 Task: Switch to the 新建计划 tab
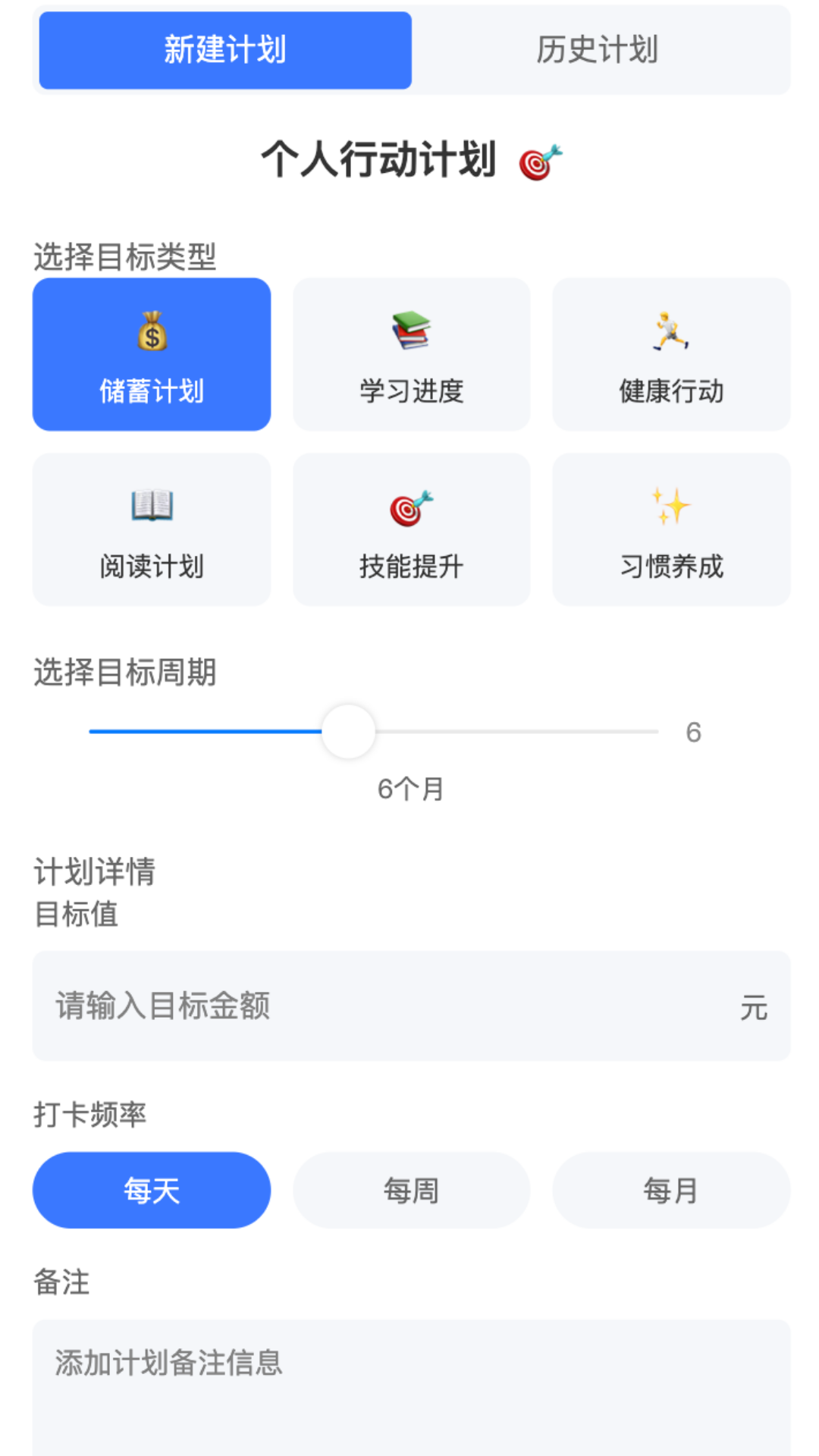pos(224,49)
